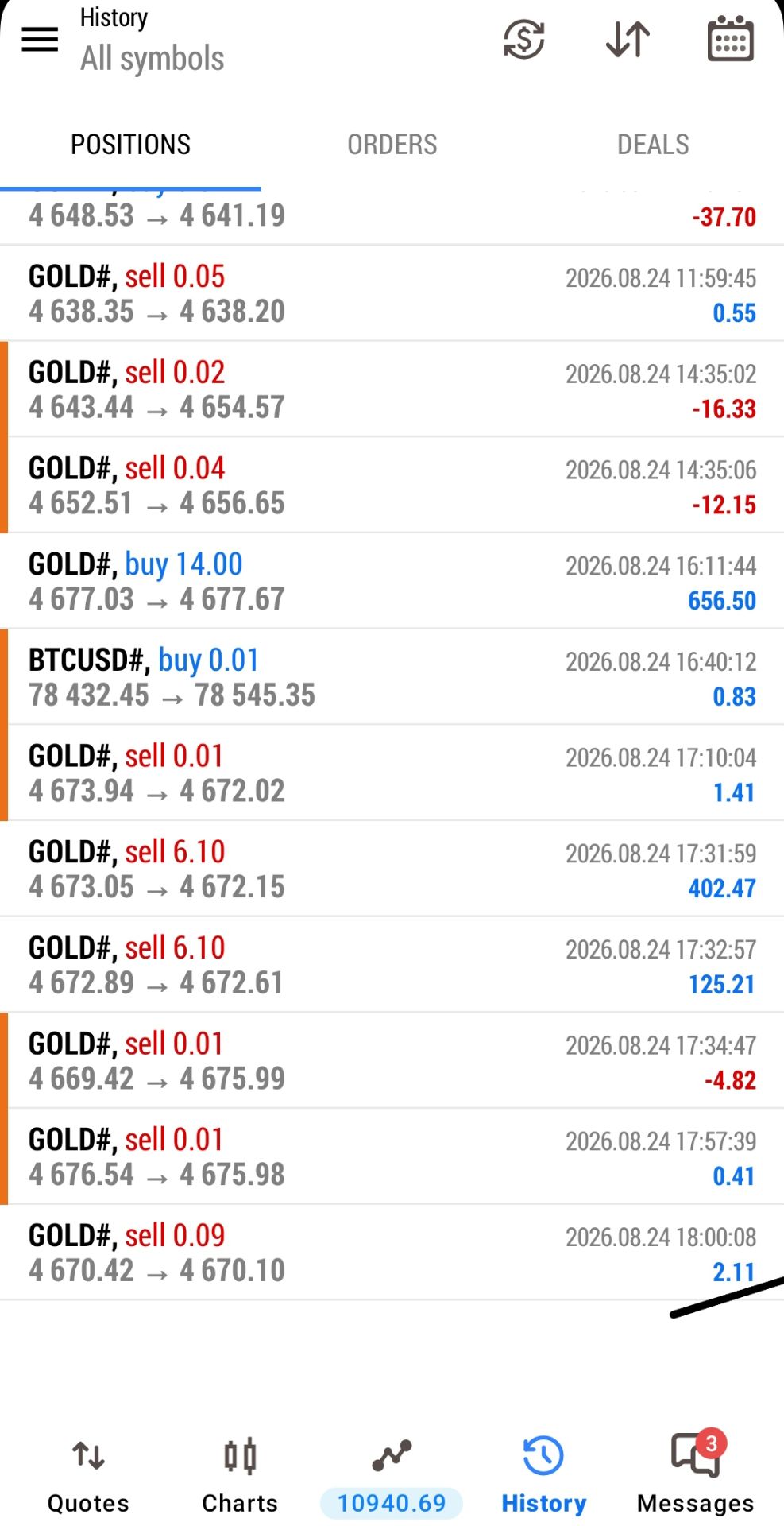Tap the currency symbol filter icon
The height and width of the screenshot is (1526, 784).
click(524, 39)
